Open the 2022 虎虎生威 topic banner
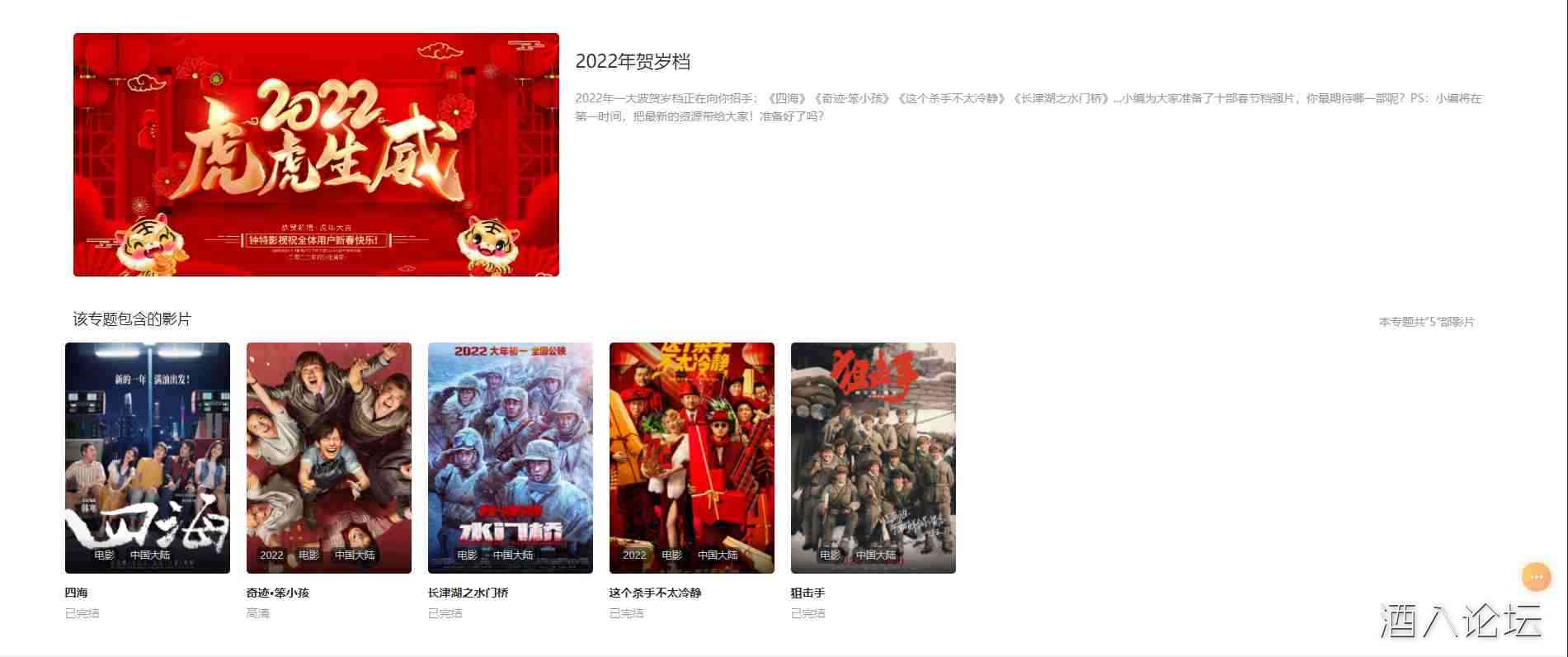The height and width of the screenshot is (657, 1568). point(316,154)
